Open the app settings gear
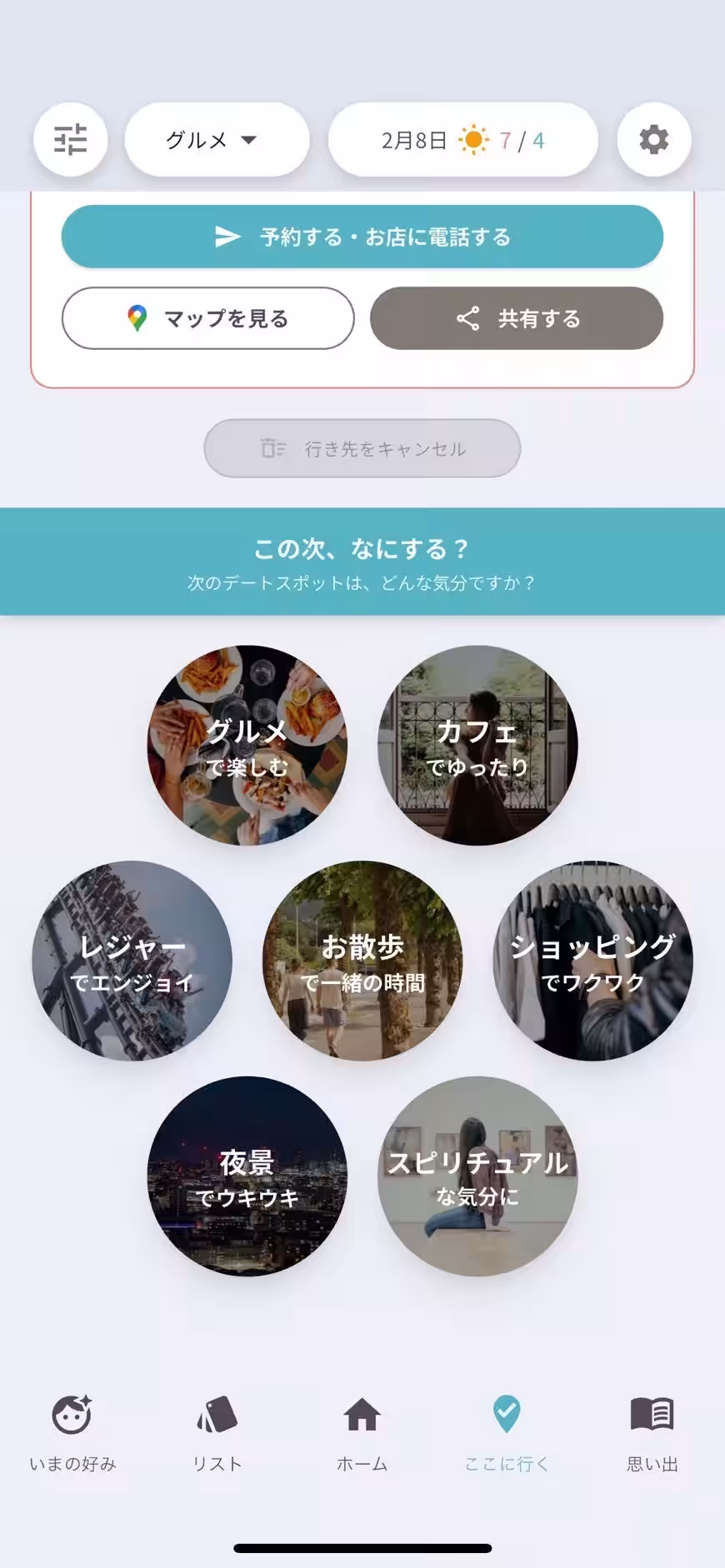Viewport: 725px width, 1568px height. [x=654, y=139]
